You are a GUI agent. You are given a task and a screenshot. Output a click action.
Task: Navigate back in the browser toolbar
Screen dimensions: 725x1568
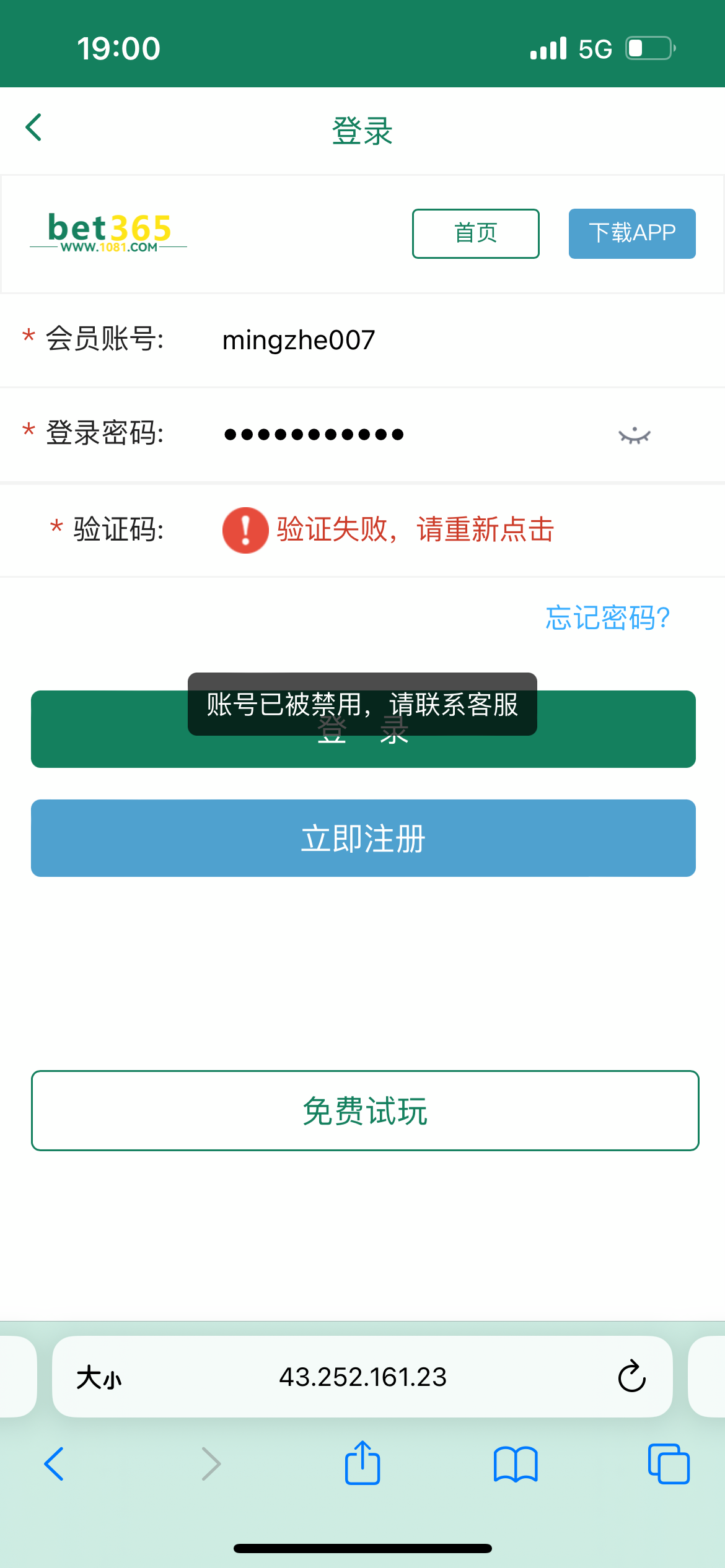(55, 1464)
